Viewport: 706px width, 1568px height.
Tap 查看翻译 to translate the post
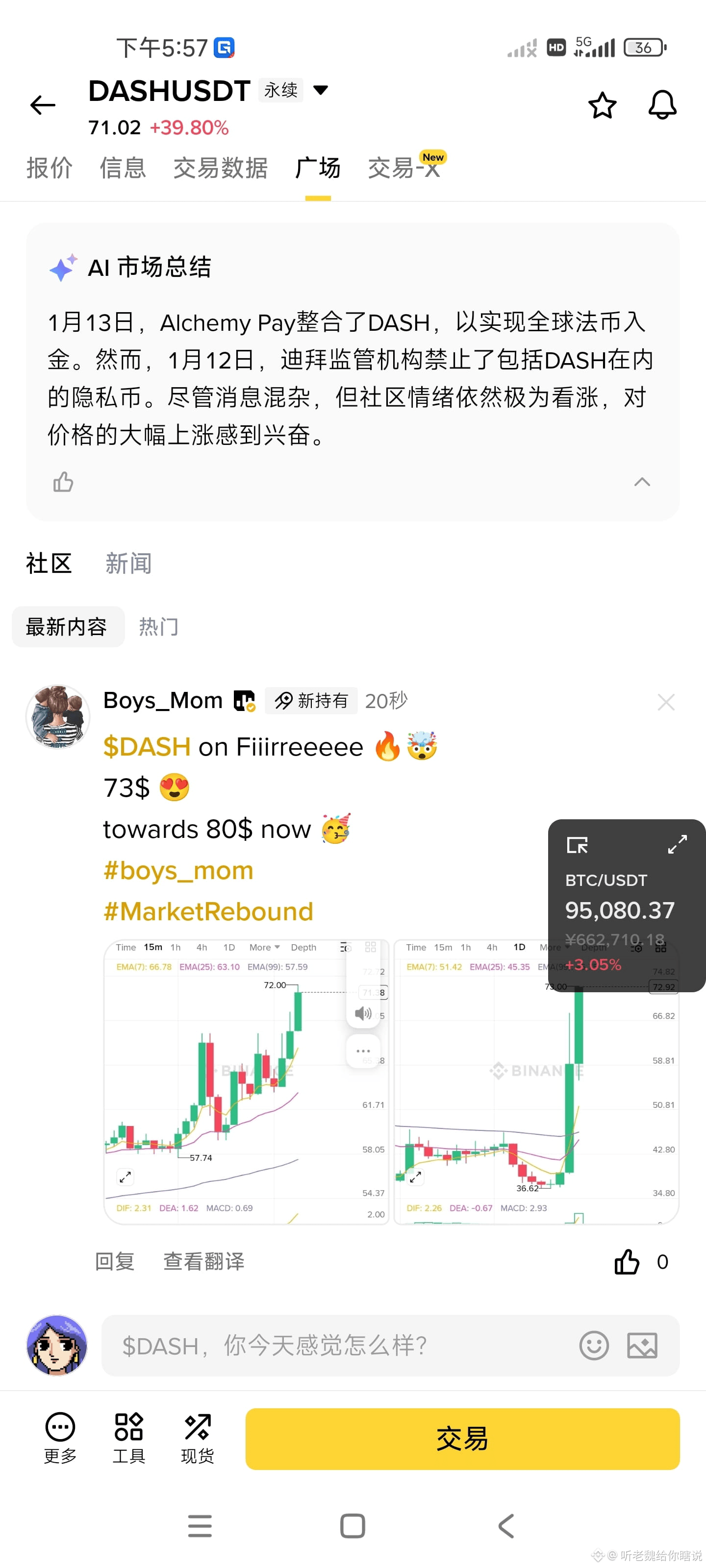203,1261
